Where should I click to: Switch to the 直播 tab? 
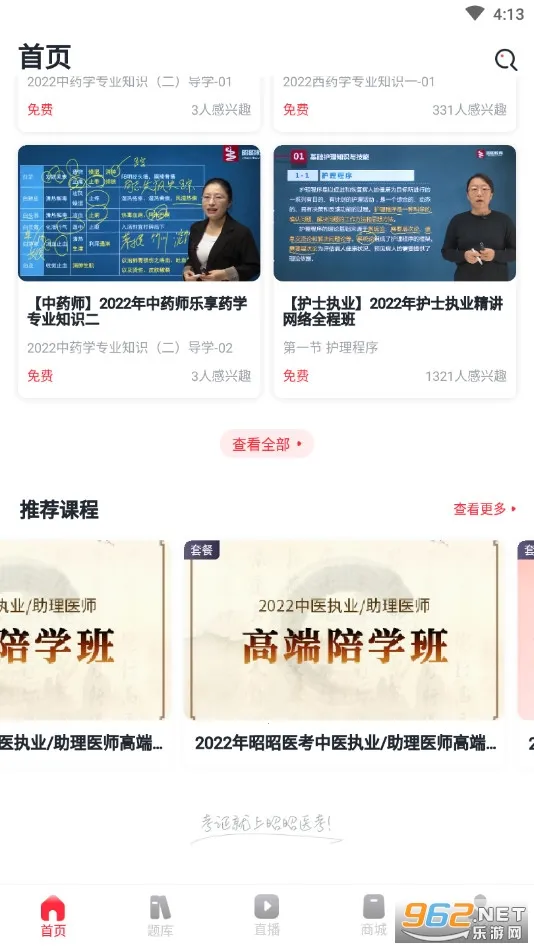click(267, 916)
